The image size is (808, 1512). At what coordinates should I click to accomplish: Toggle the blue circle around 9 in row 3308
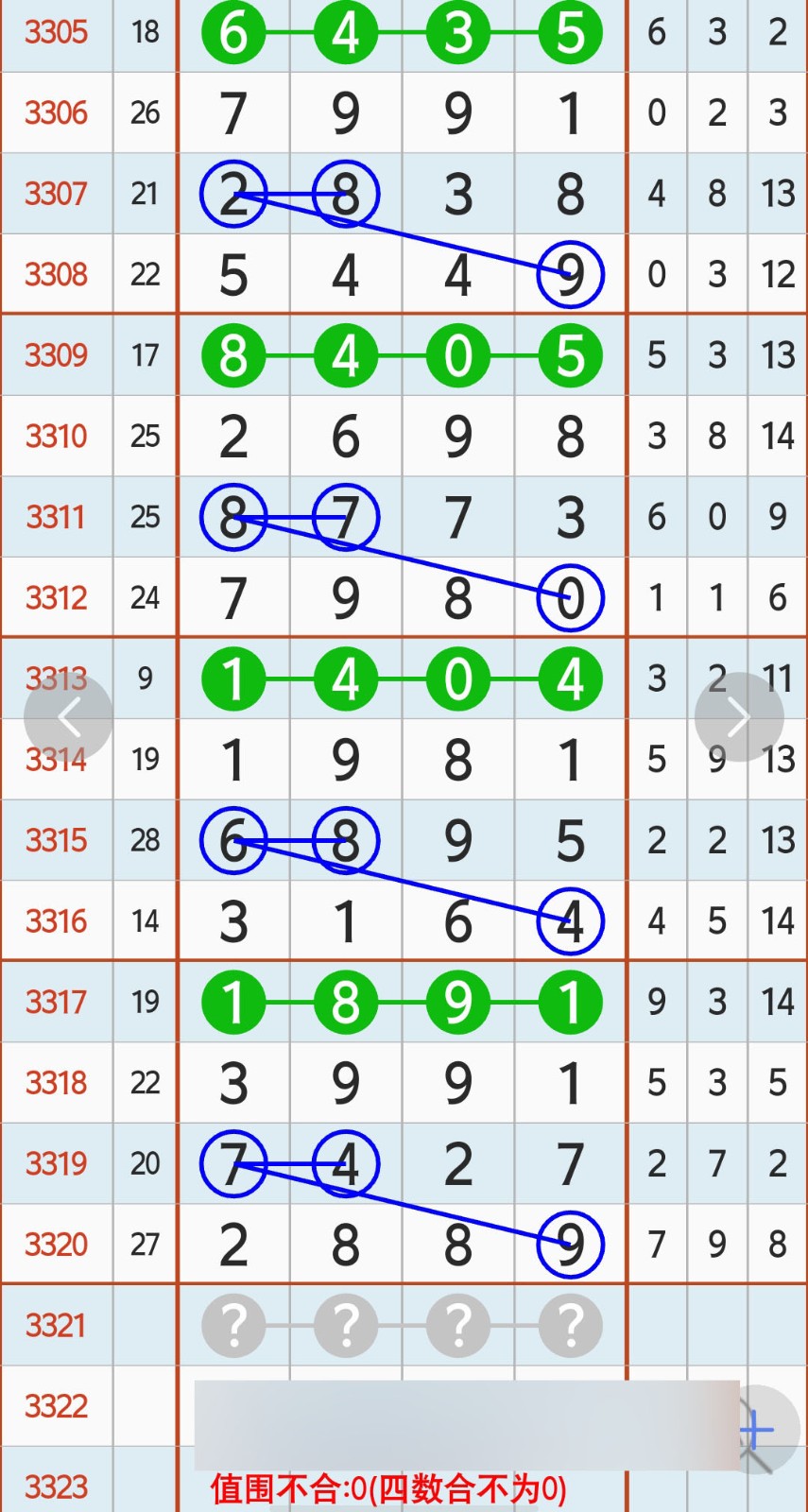[571, 274]
